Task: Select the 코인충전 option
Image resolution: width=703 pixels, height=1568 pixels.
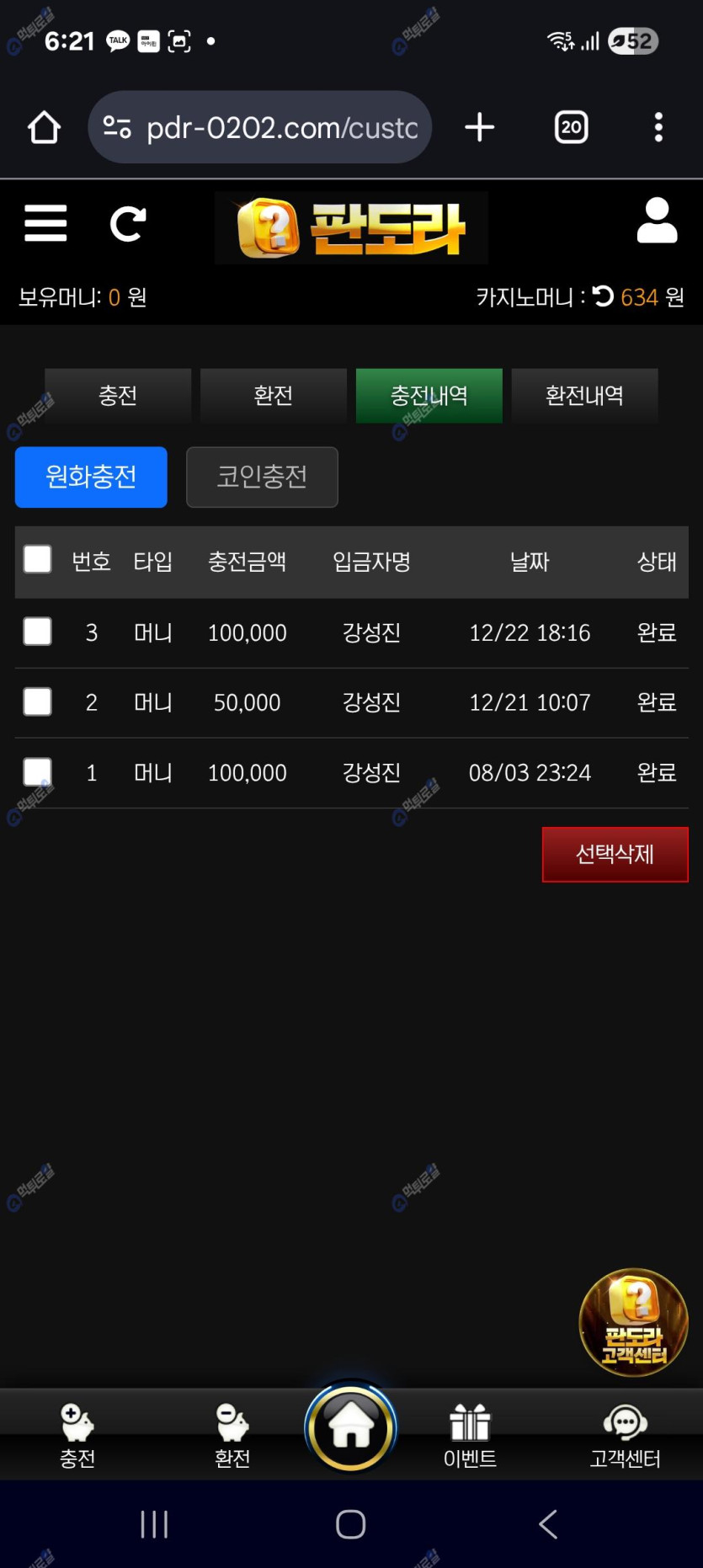Action: pyautogui.click(x=262, y=477)
